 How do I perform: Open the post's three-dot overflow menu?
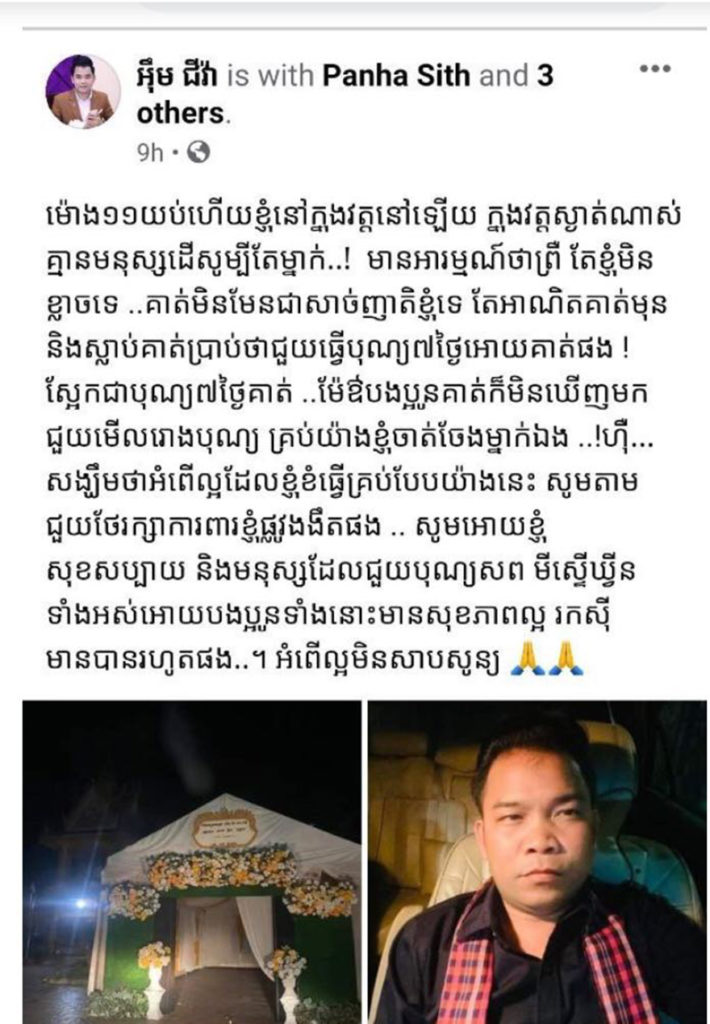coord(655,69)
